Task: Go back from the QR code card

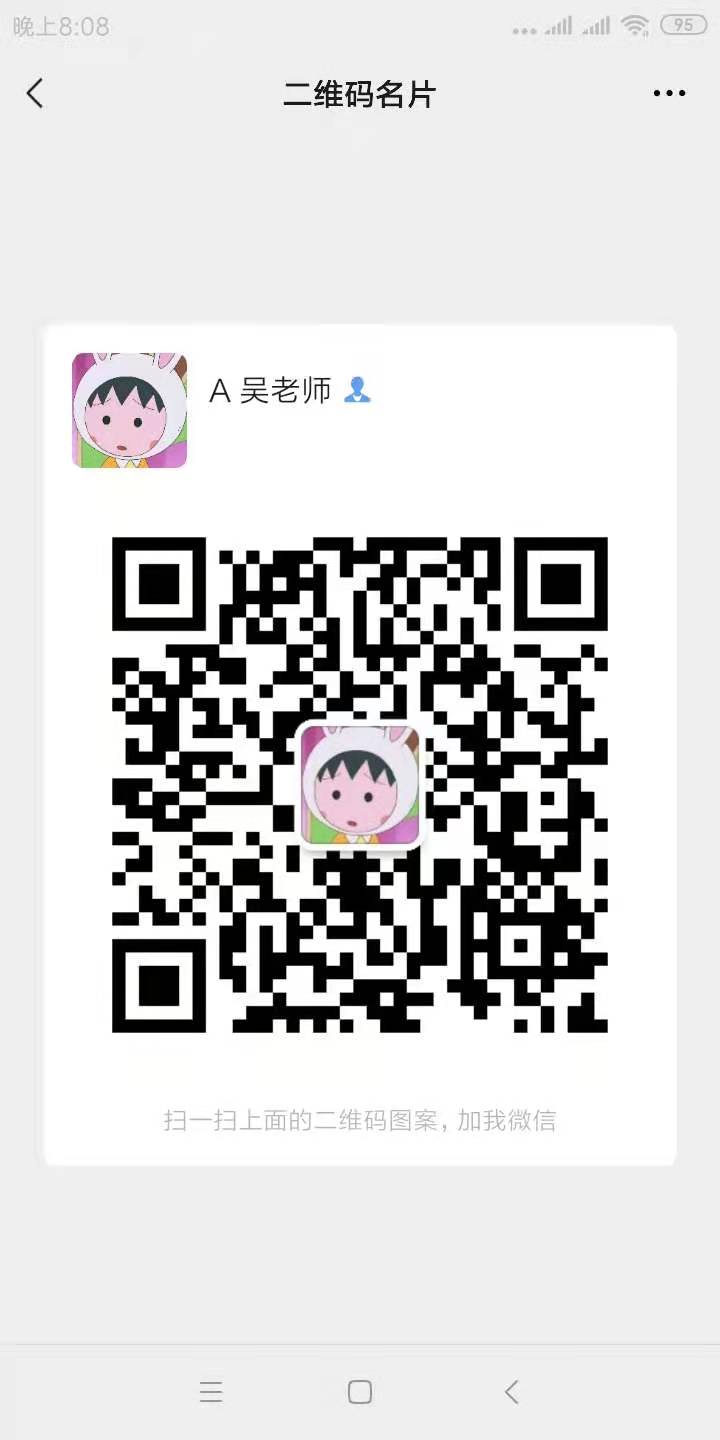Action: coord(35,94)
